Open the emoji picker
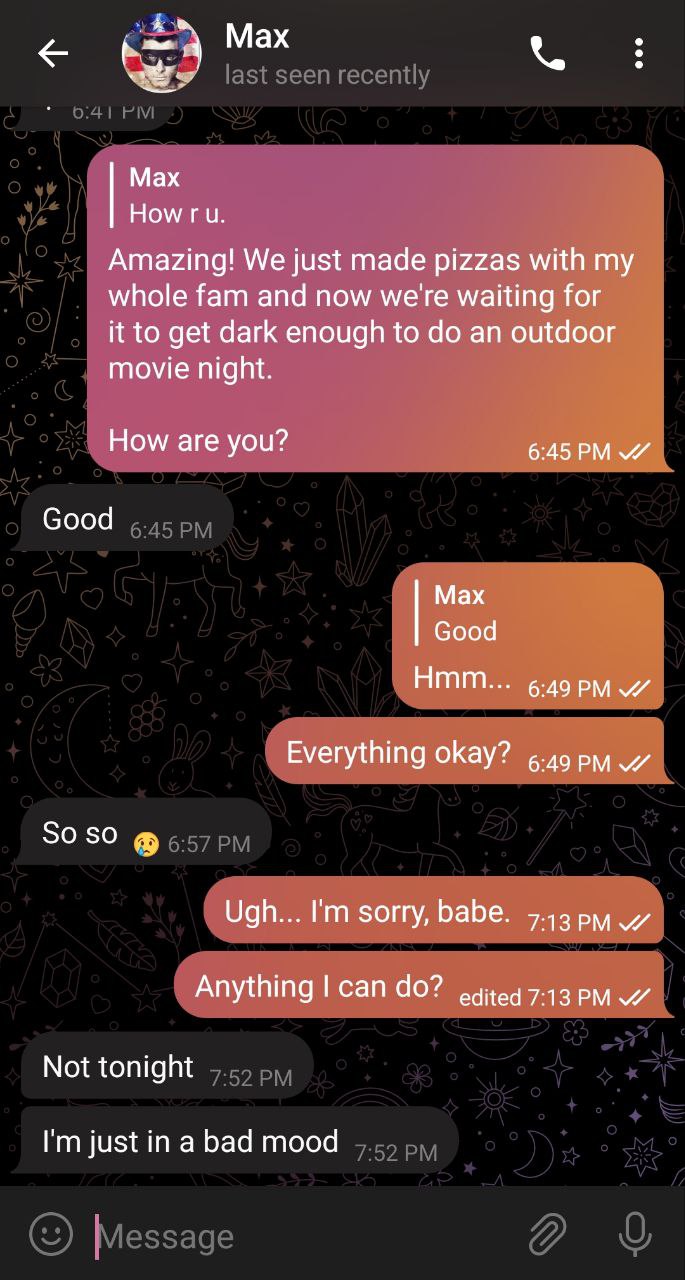This screenshot has height=1280, width=685. (x=51, y=1235)
